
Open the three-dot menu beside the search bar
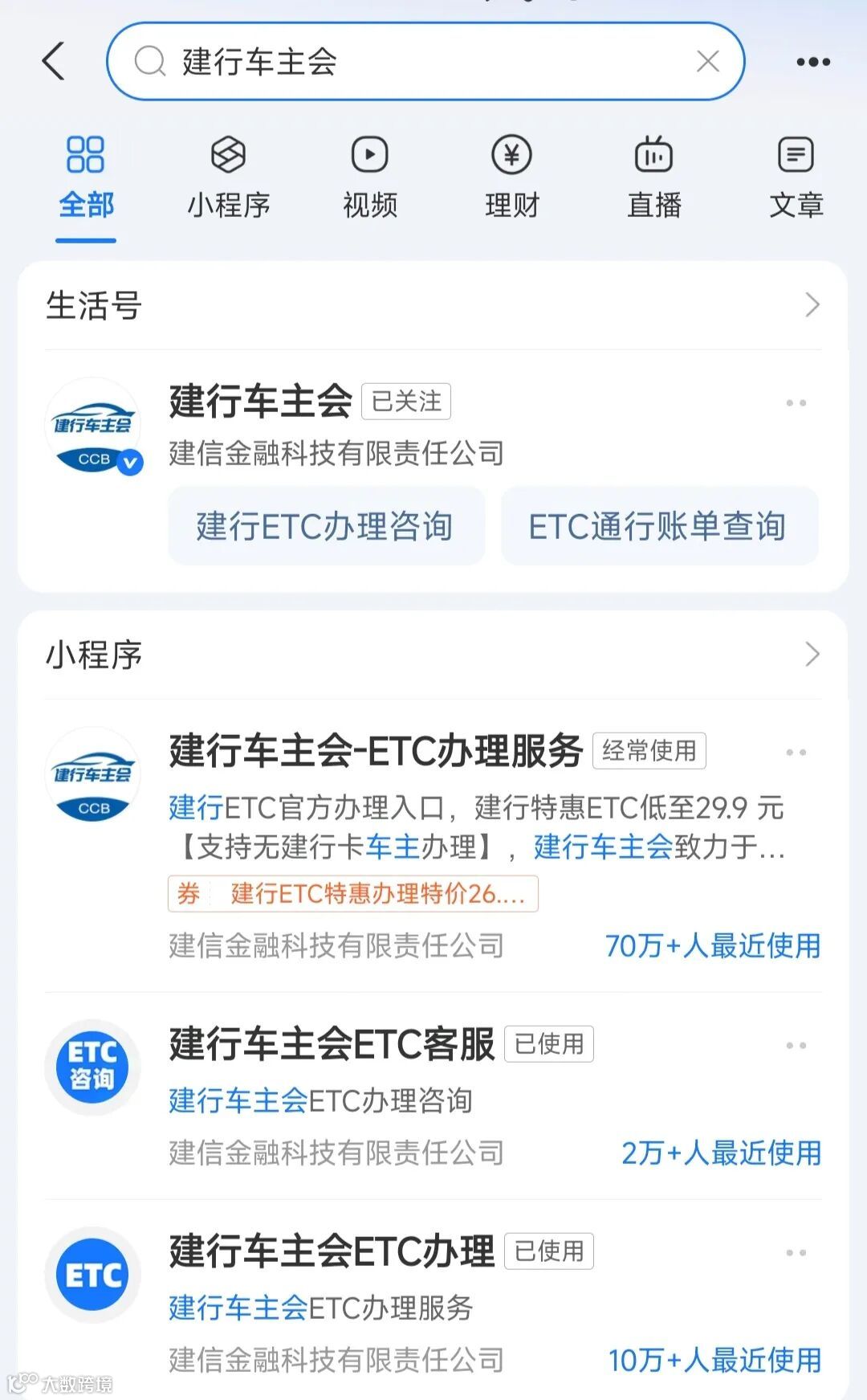812,62
